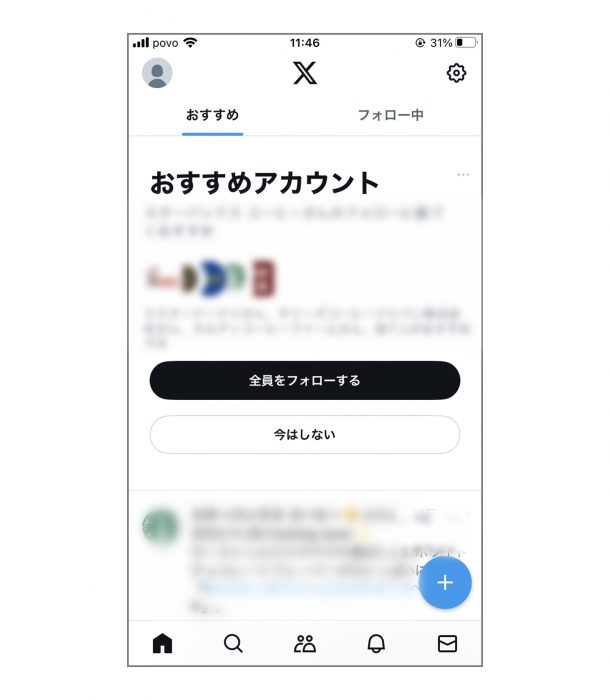Open the Search tab
Image resolution: width=610 pixels, height=700 pixels.
point(233,644)
